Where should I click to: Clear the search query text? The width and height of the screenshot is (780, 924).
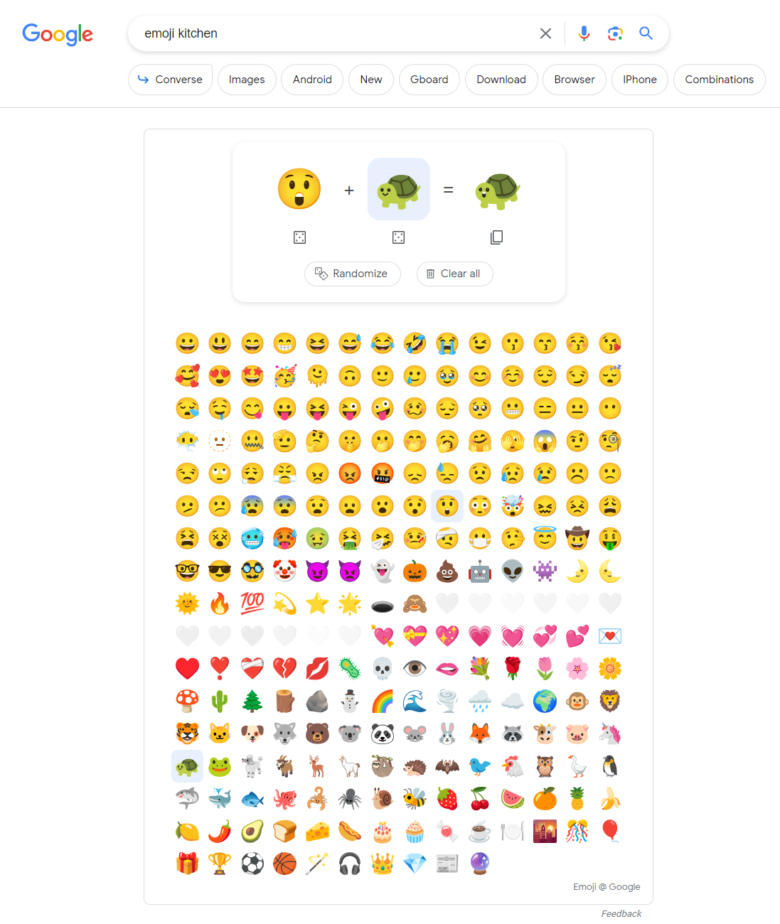pyautogui.click(x=545, y=33)
